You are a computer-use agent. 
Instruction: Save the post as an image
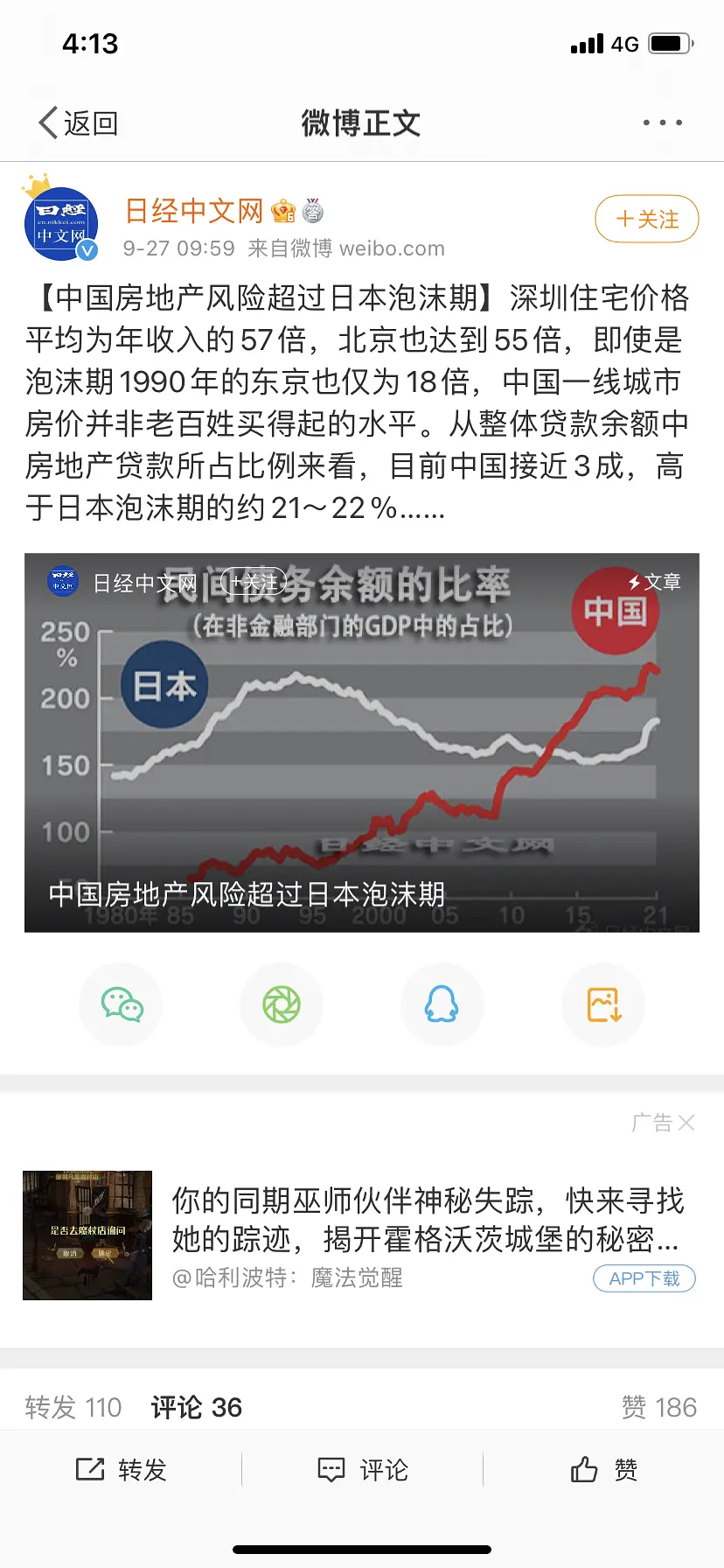click(603, 1004)
